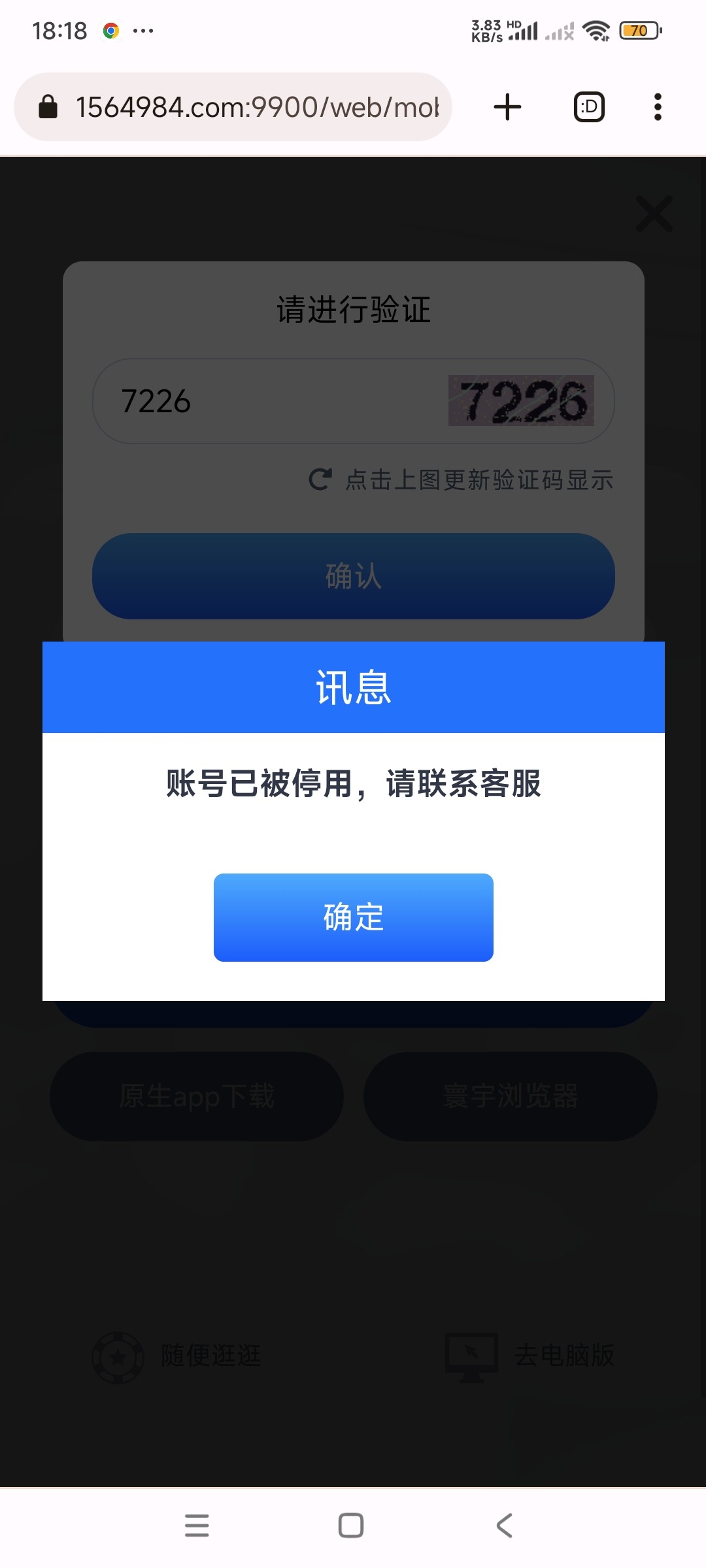
Task: Open the browser address bar
Action: point(255,107)
